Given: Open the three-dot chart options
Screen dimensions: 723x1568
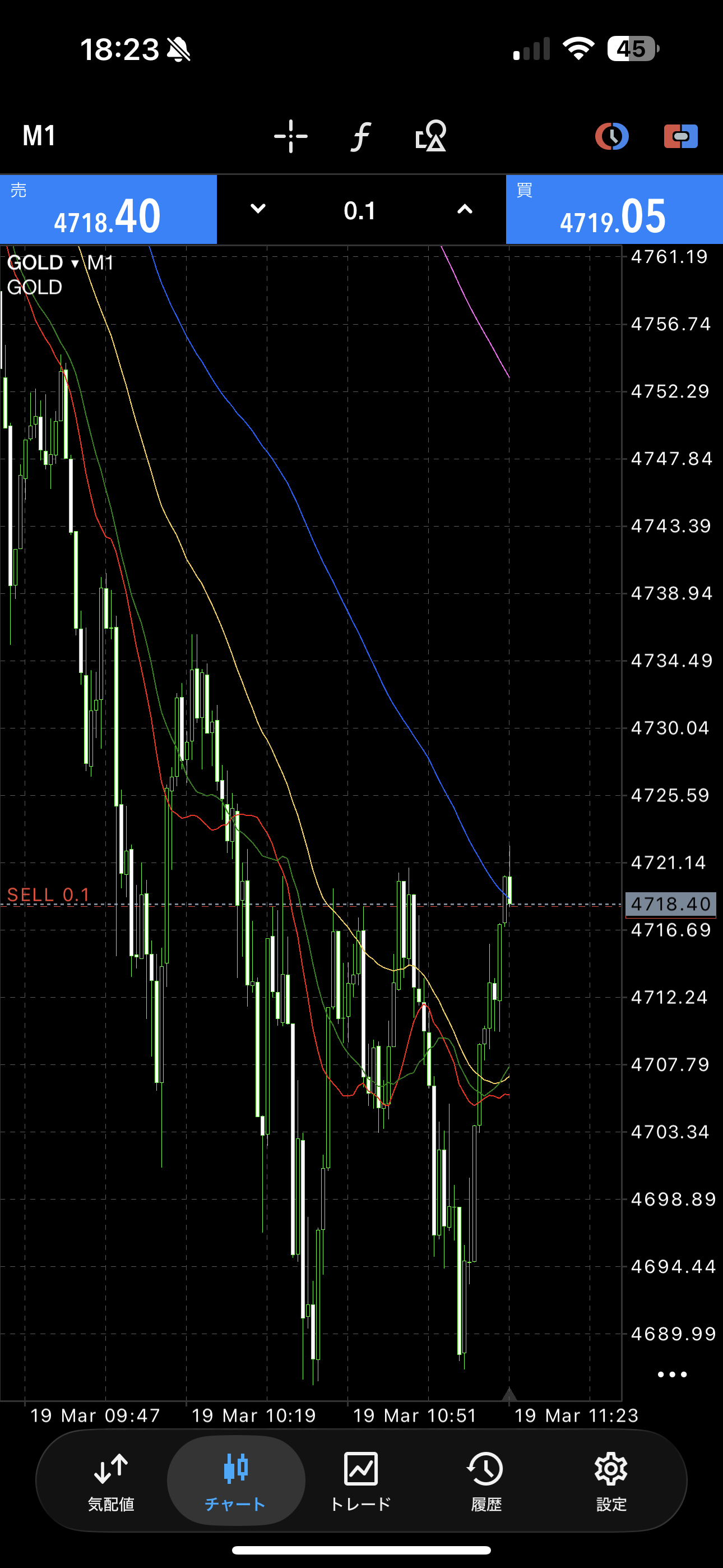Looking at the screenshot, I should [672, 1375].
